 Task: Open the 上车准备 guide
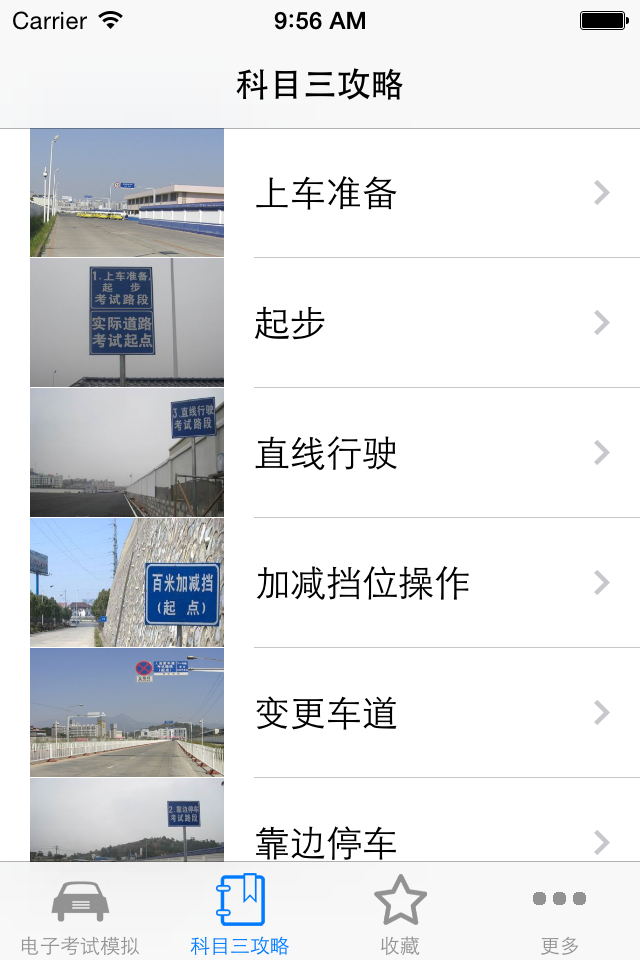tap(320, 193)
